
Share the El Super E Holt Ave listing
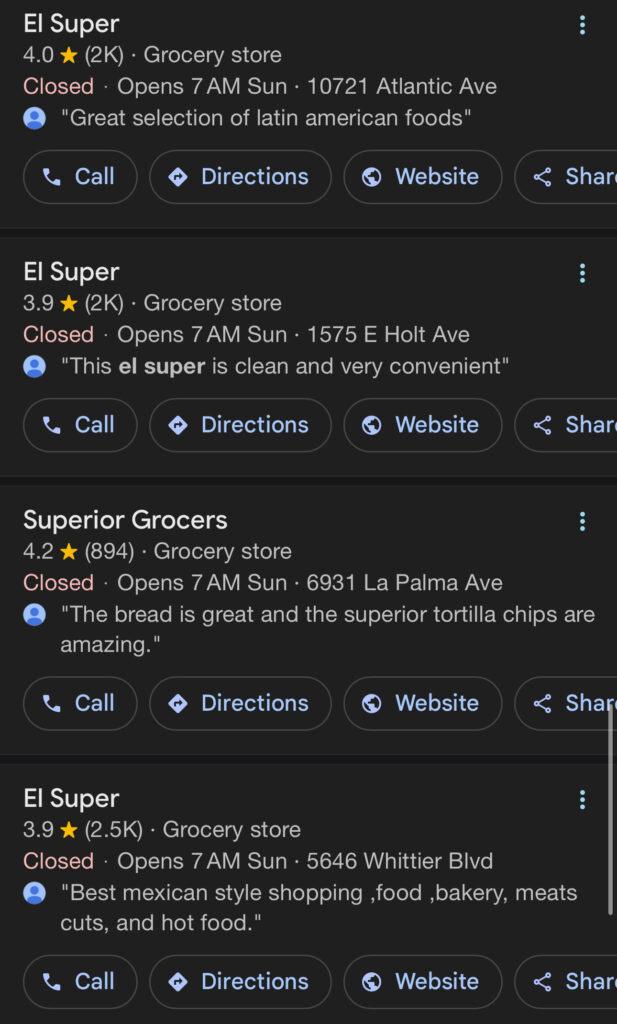pyautogui.click(x=566, y=425)
